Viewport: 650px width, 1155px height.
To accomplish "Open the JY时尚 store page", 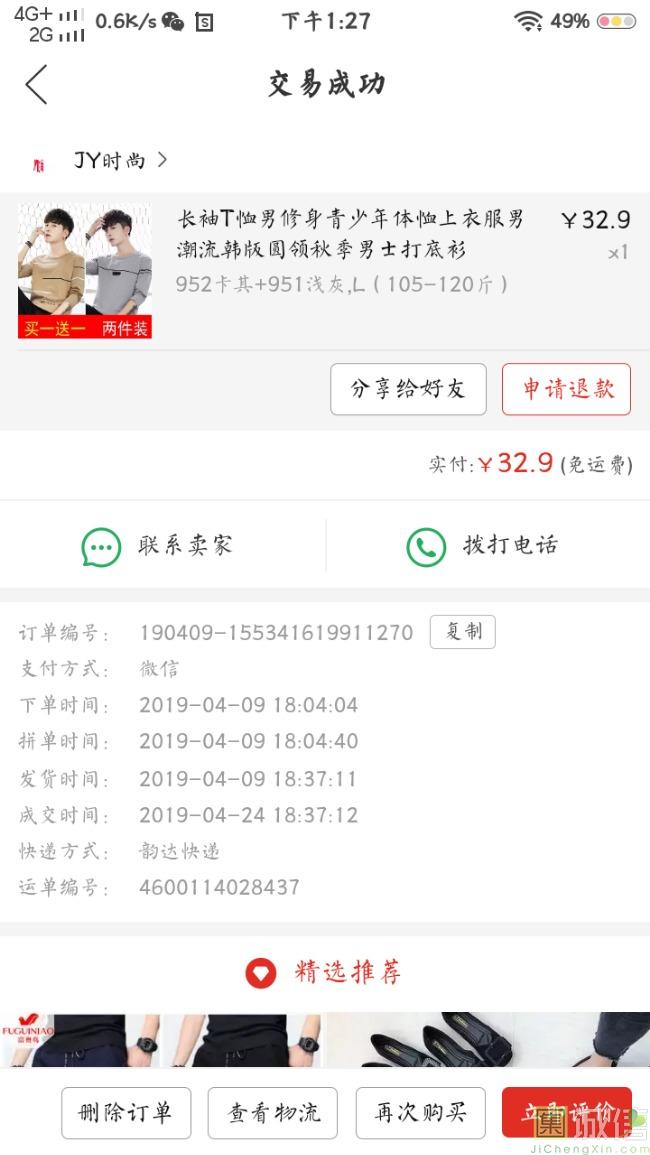I will point(120,161).
